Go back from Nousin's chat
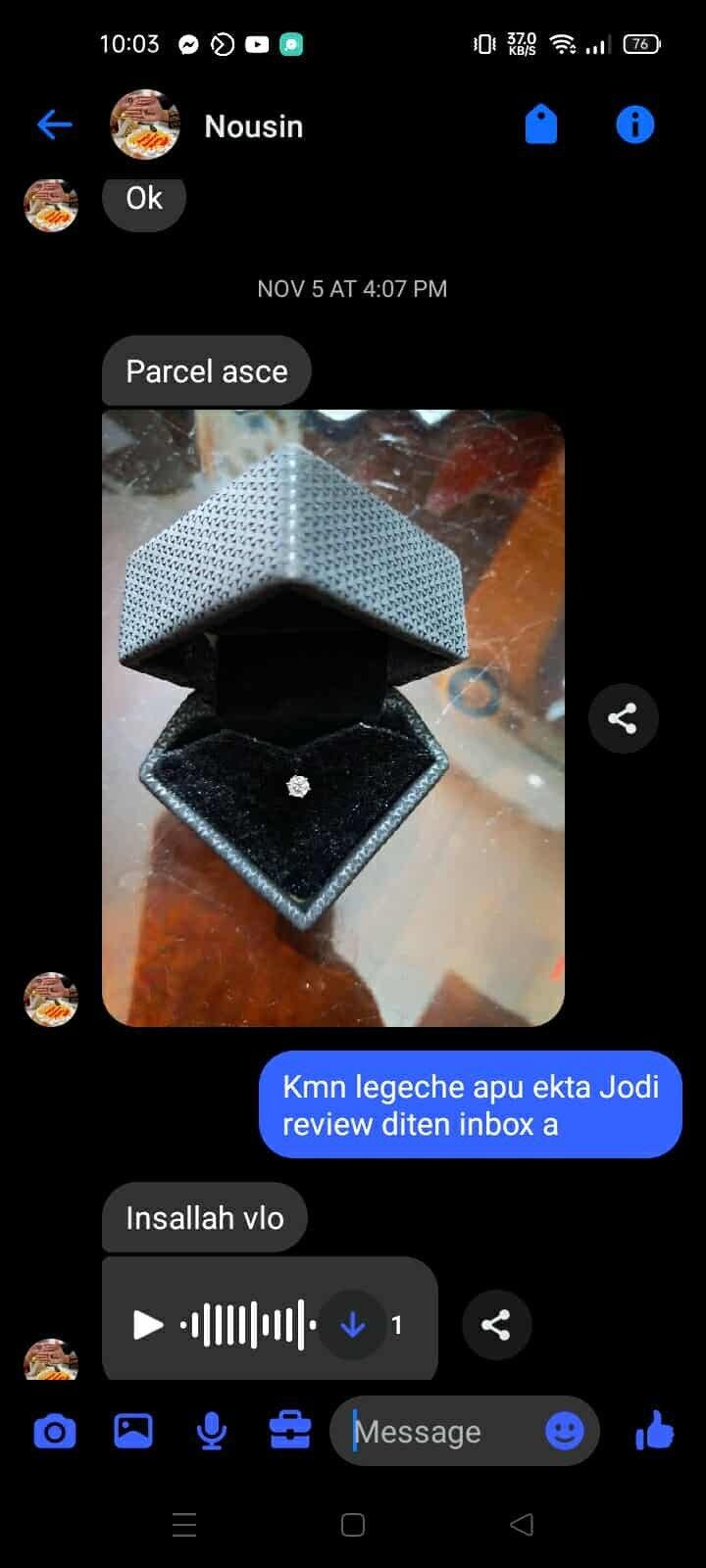Image resolution: width=706 pixels, height=1568 pixels. 55,124
